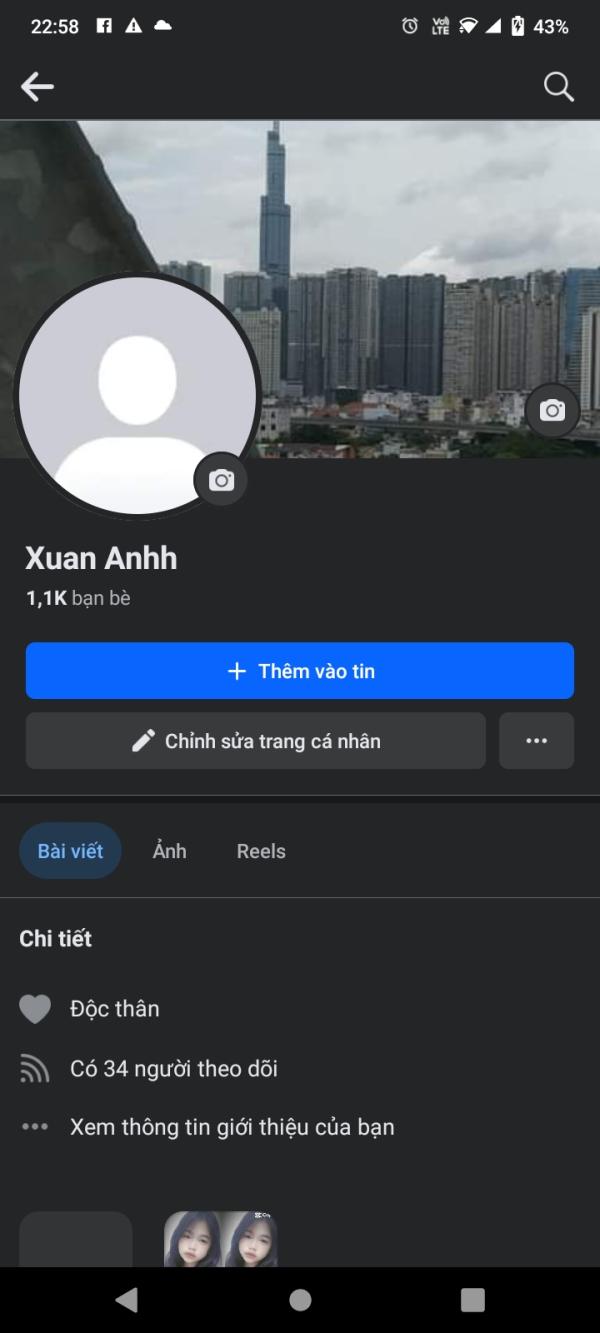This screenshot has height=1333, width=600.
Task: Tap the system home button
Action: (300, 1300)
